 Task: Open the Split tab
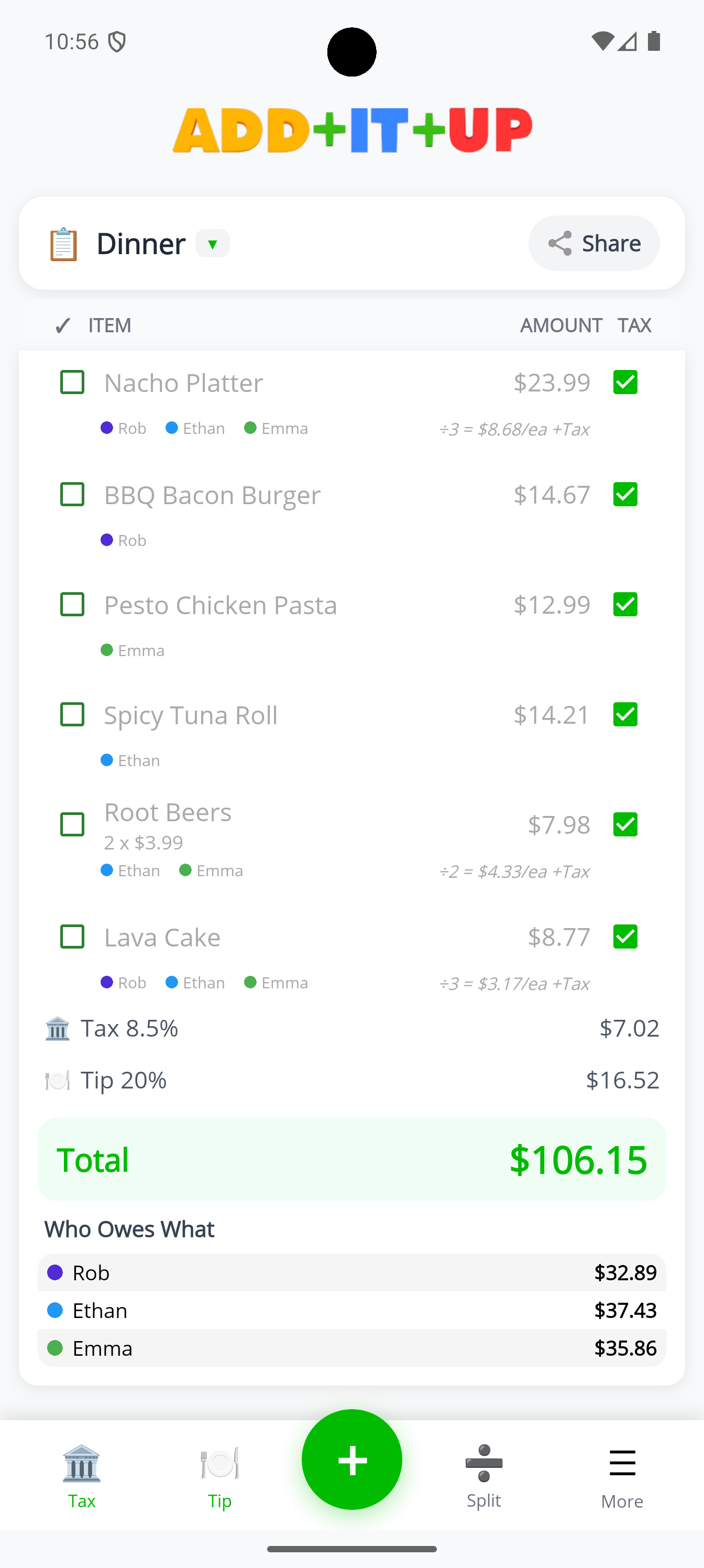click(483, 1475)
